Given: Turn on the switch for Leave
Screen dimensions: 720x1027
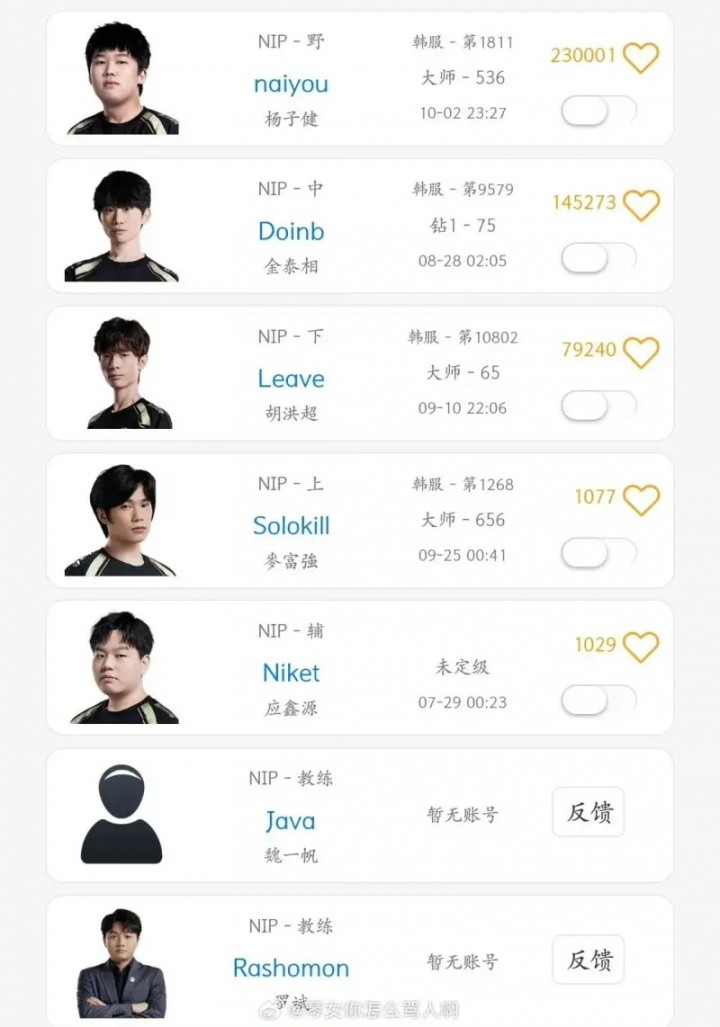Looking at the screenshot, I should [x=598, y=405].
